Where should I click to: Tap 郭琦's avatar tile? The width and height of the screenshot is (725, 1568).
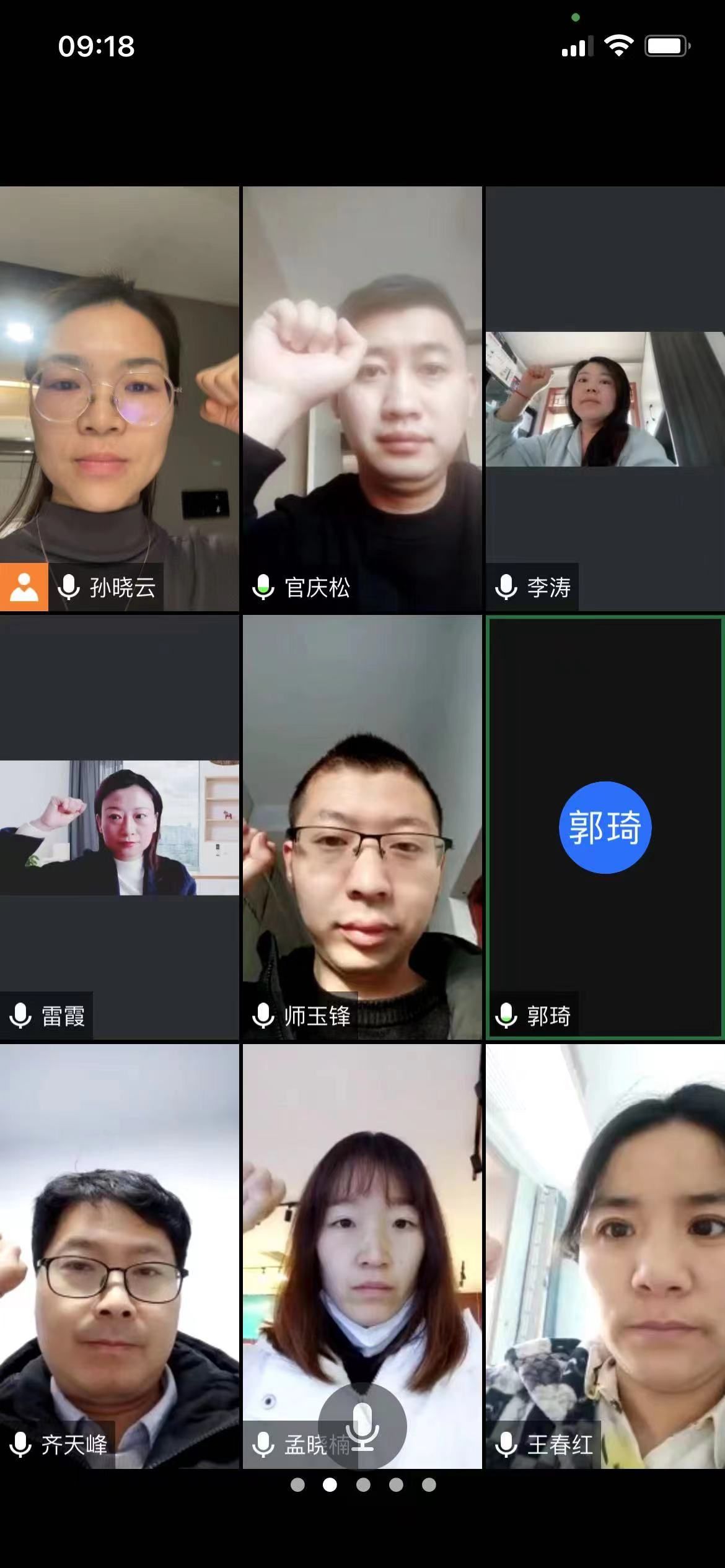coord(605,827)
